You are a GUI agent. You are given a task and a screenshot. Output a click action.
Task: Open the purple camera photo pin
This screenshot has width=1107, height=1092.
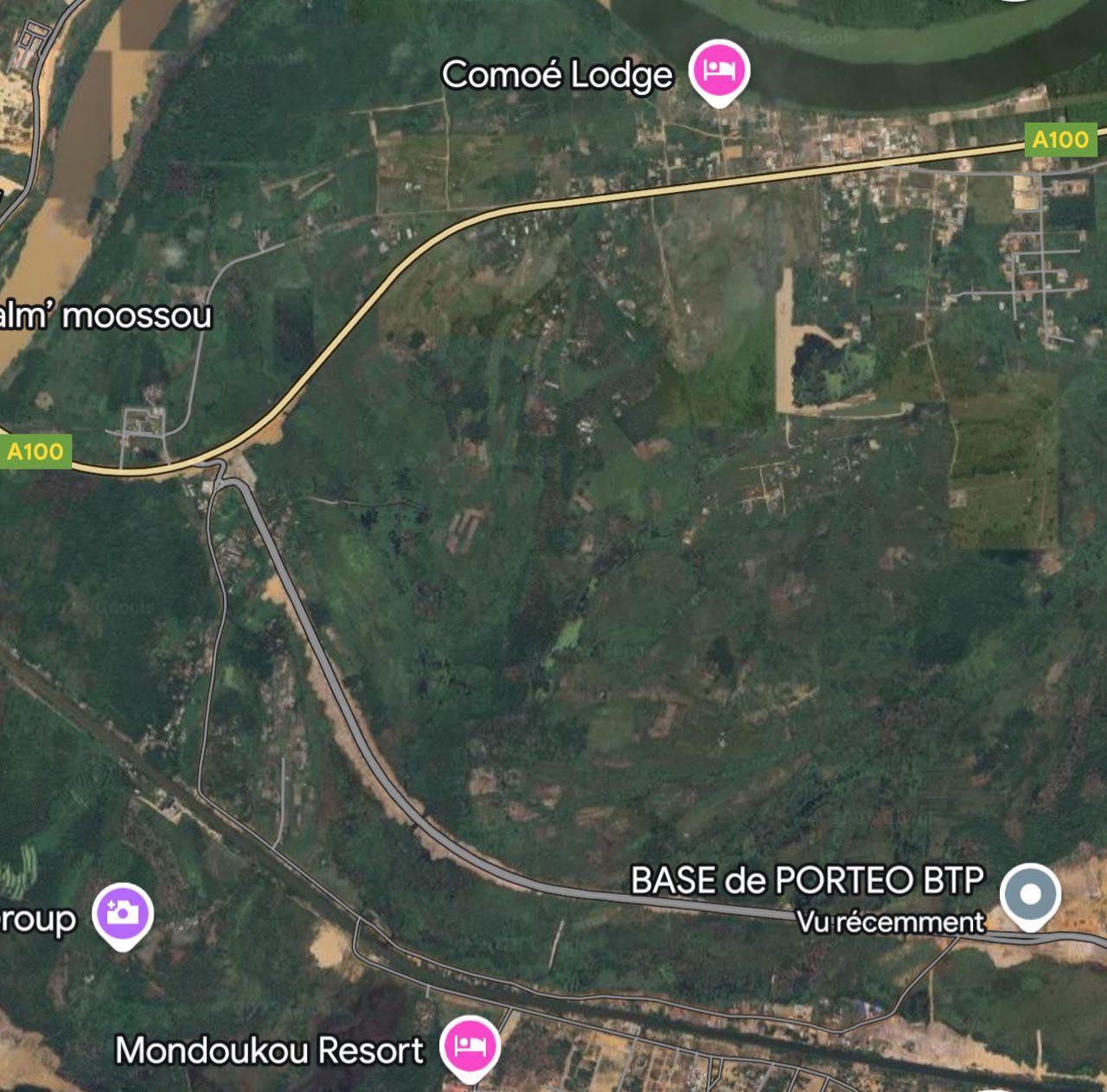click(x=124, y=913)
